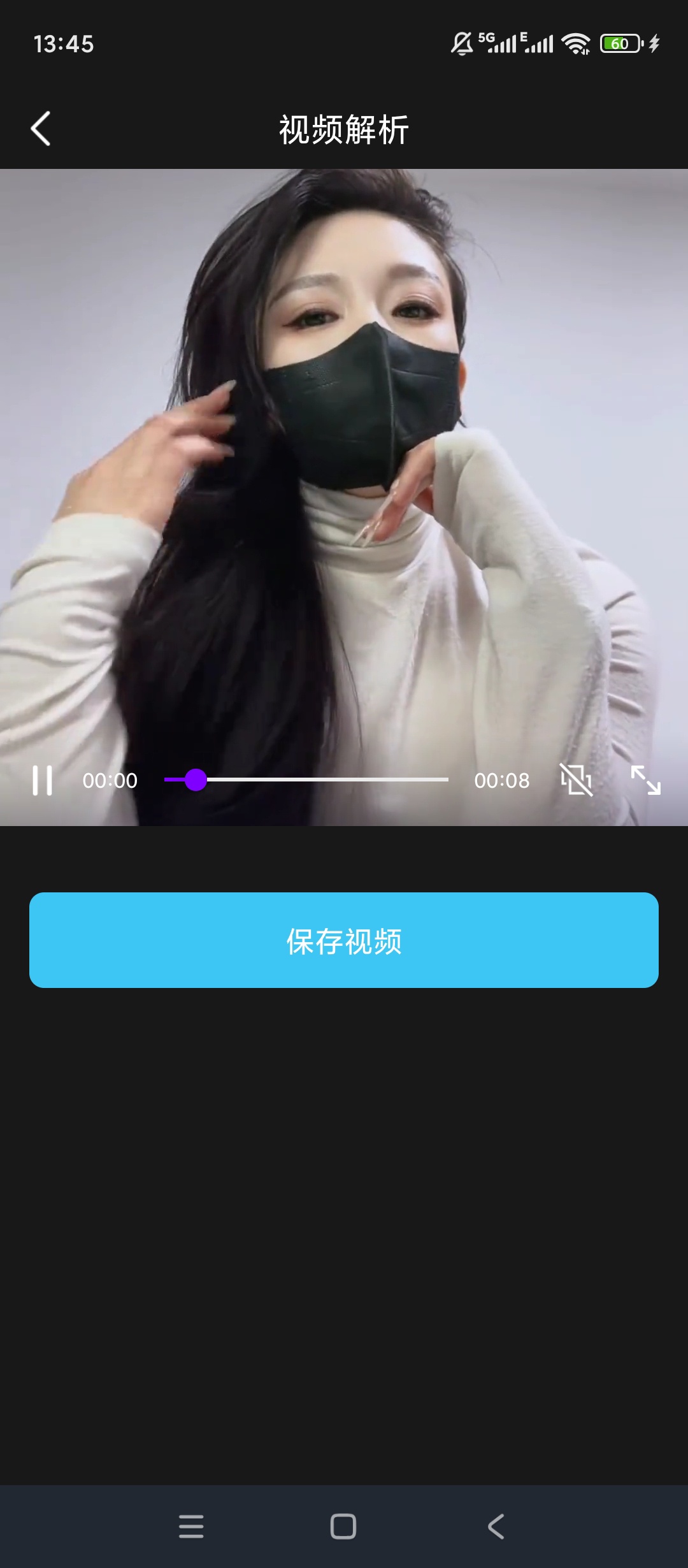Enable video loop repeat mode

[x=577, y=780]
